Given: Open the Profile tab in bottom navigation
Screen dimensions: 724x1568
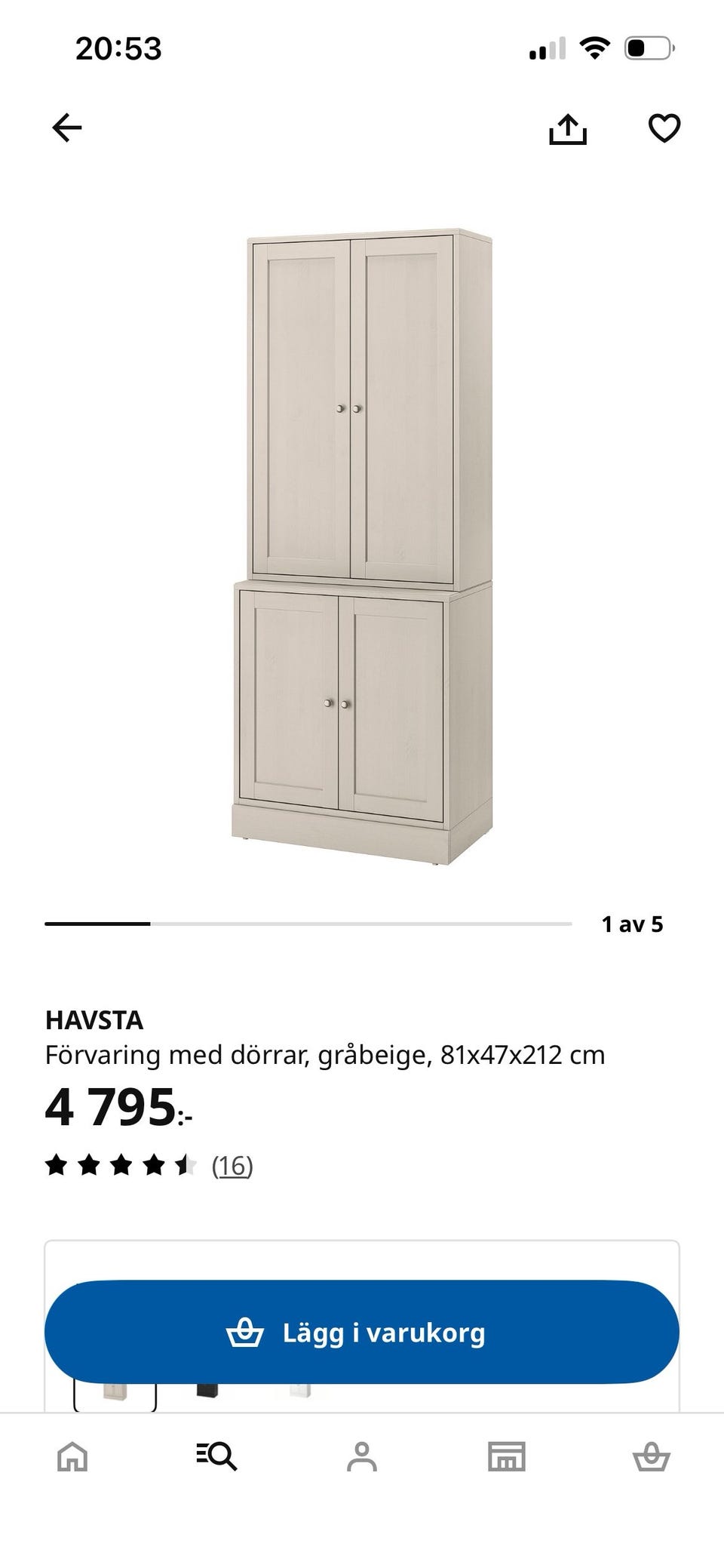Looking at the screenshot, I should coord(362,1456).
